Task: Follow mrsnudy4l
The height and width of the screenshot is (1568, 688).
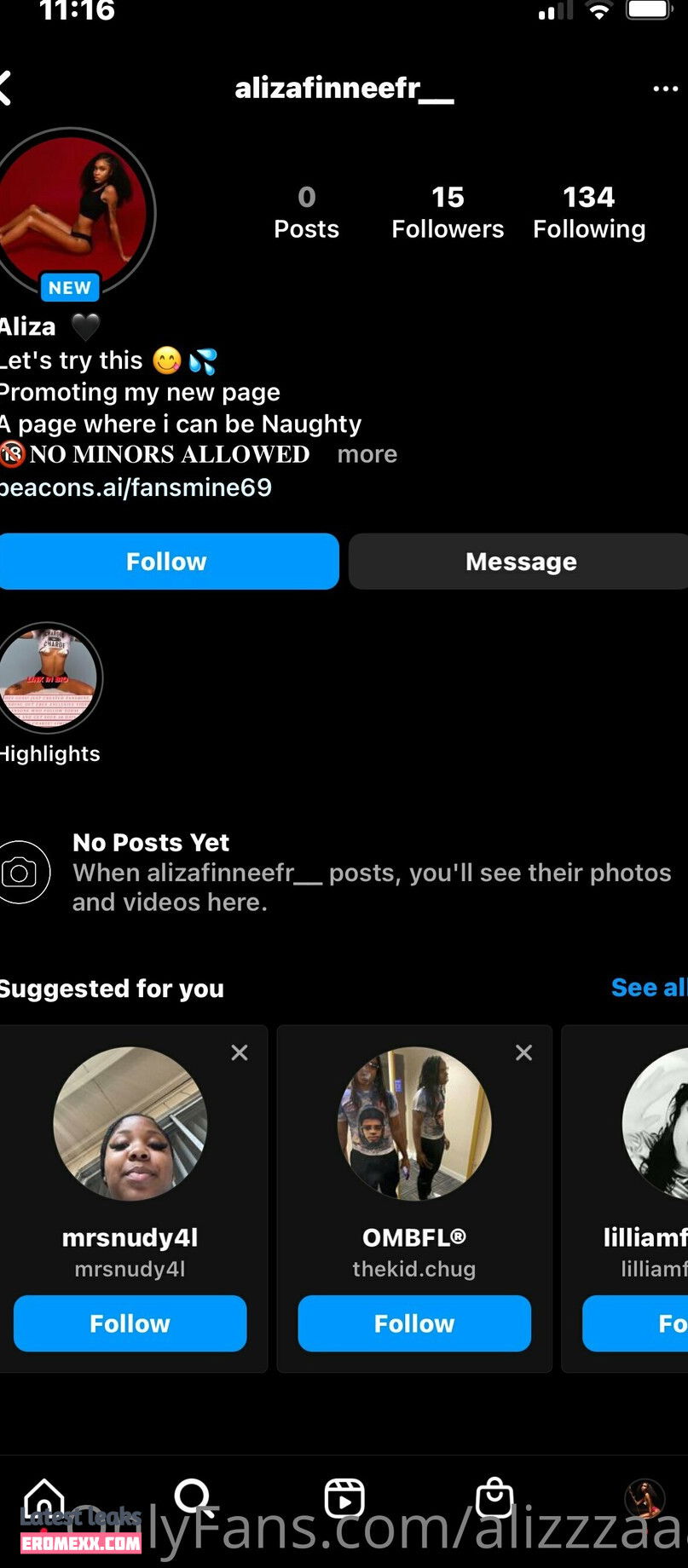Action: [130, 1323]
